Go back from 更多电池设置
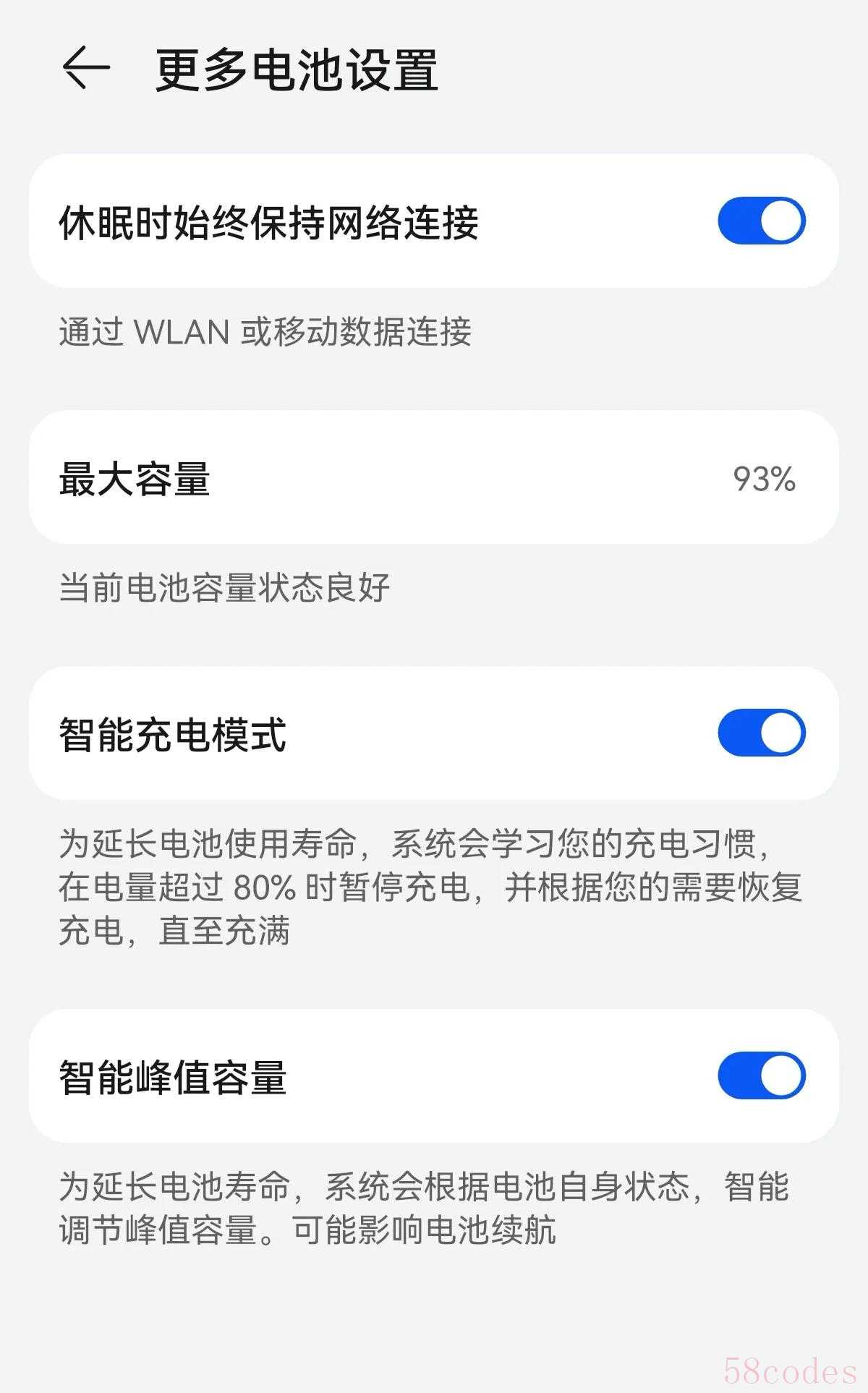Image resolution: width=868 pixels, height=1393 pixels. tap(86, 68)
